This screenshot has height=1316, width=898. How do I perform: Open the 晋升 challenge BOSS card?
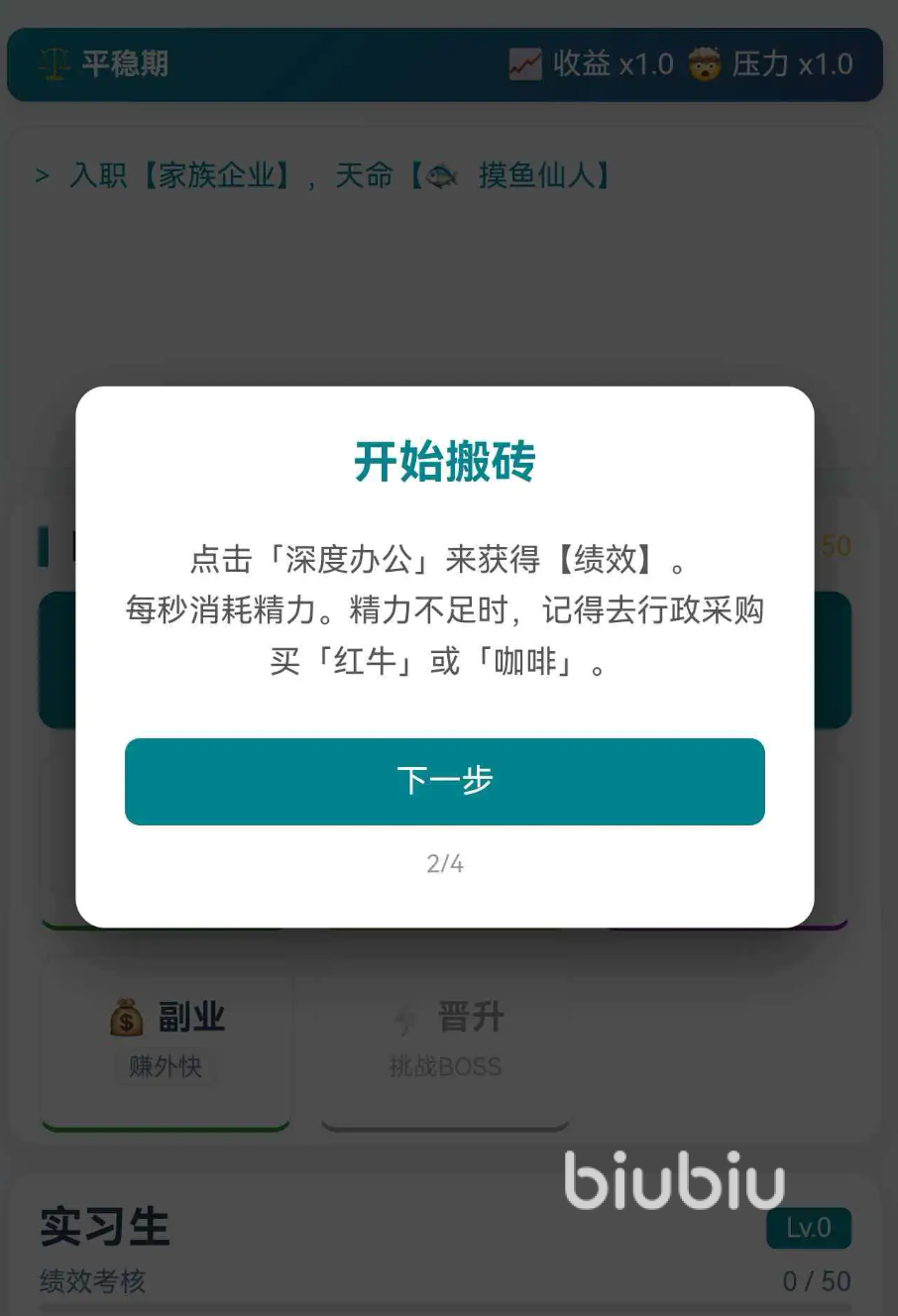[x=445, y=1041]
